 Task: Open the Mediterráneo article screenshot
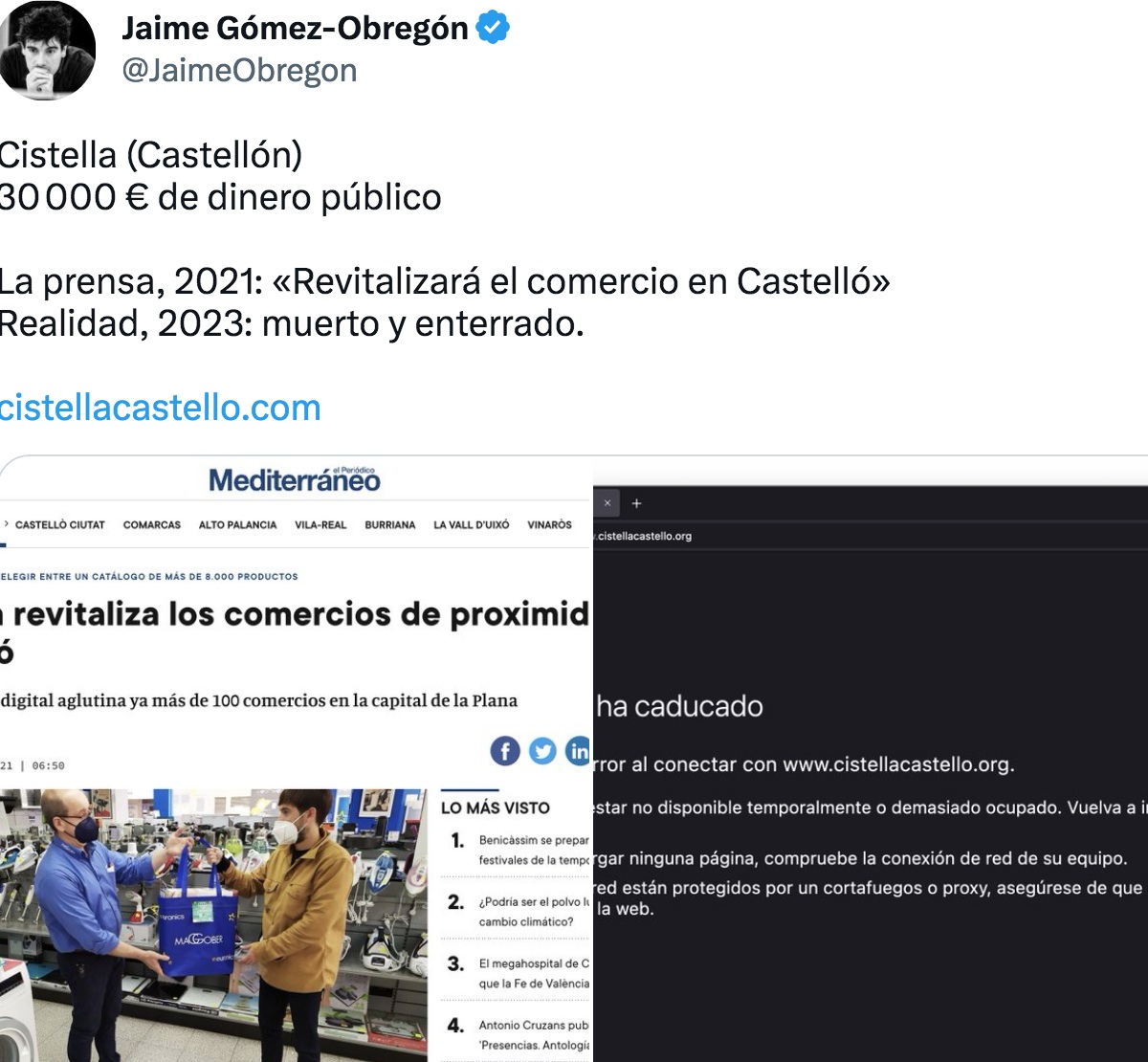tap(295, 758)
